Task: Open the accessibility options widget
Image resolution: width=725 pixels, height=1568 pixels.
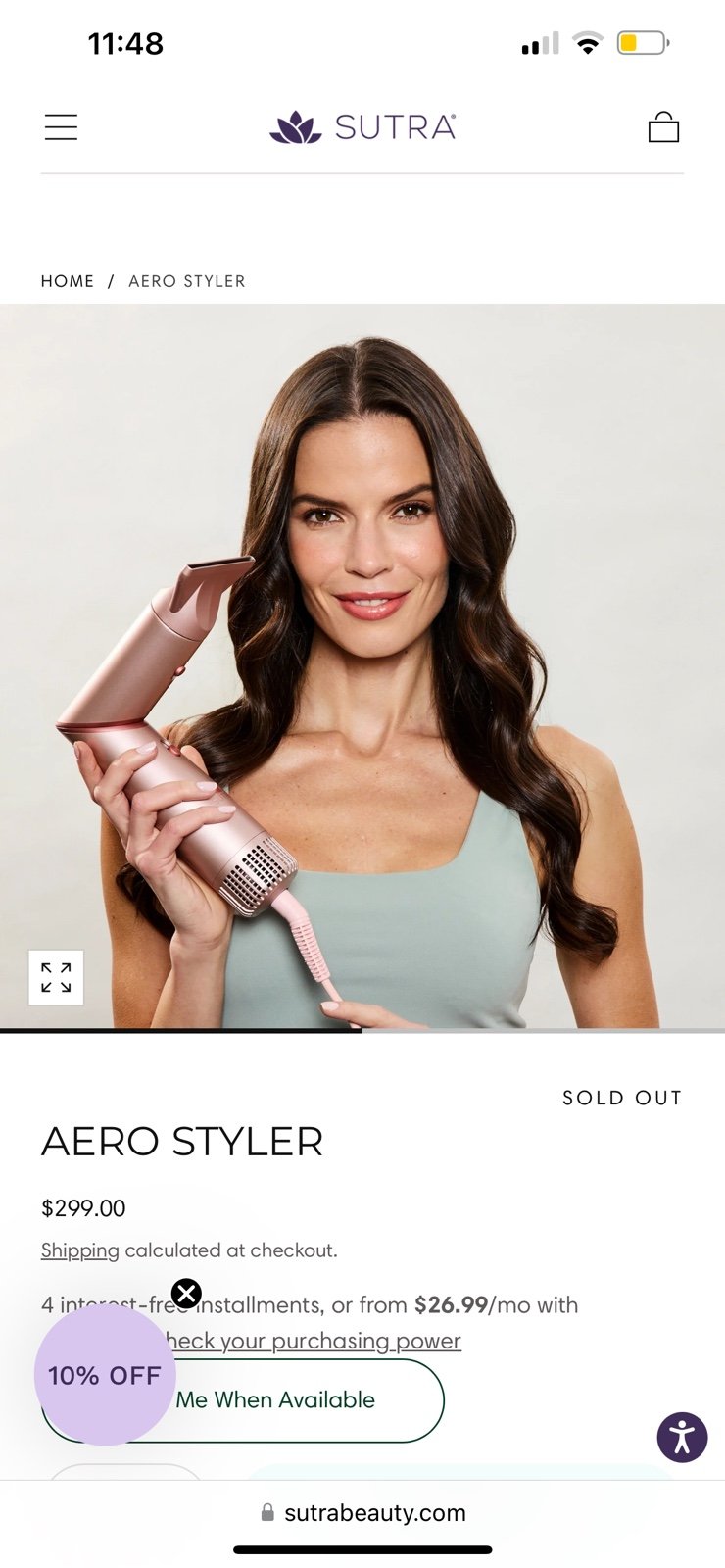Action: 682,1438
